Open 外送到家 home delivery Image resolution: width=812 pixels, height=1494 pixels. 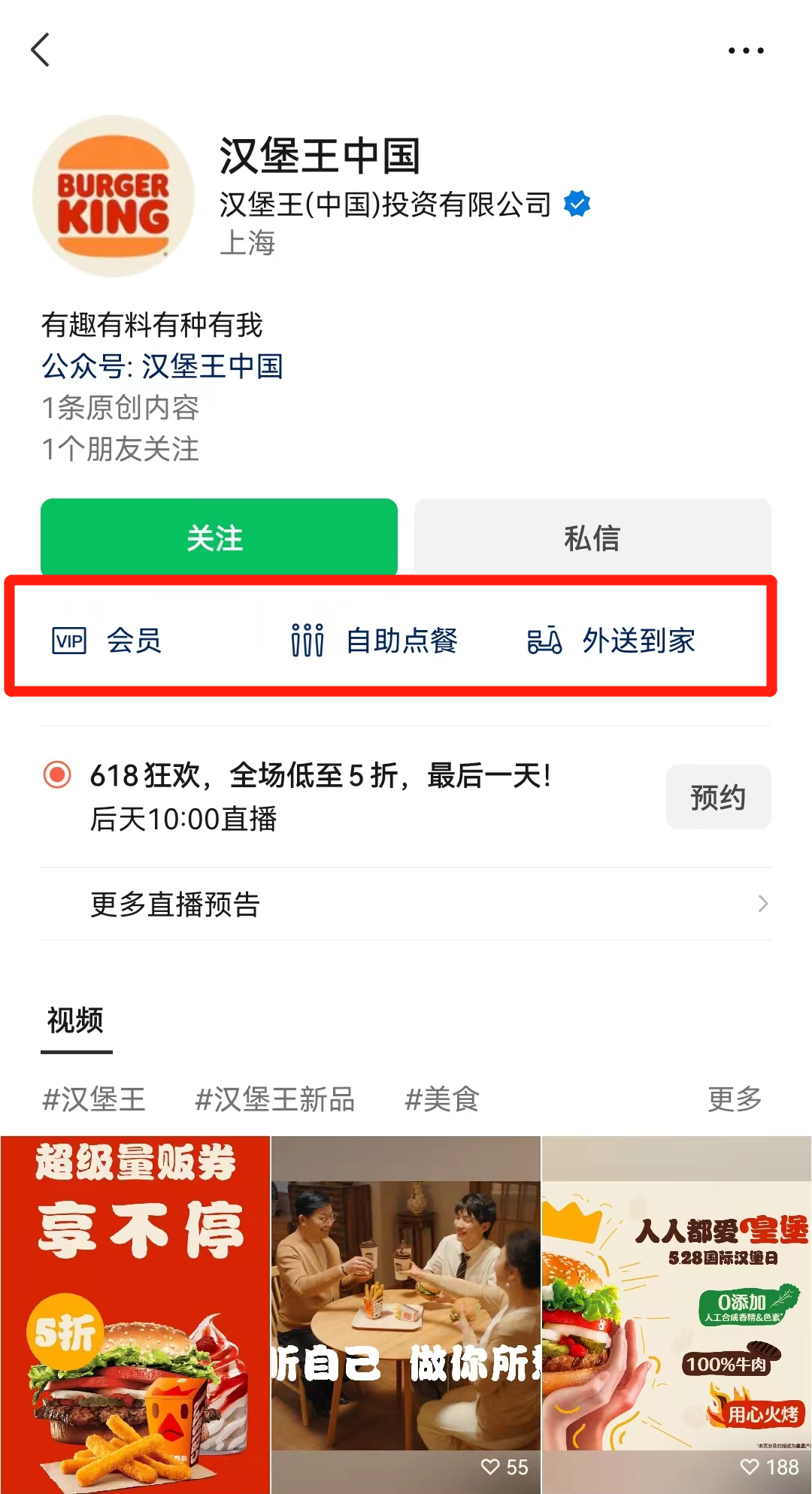click(611, 641)
